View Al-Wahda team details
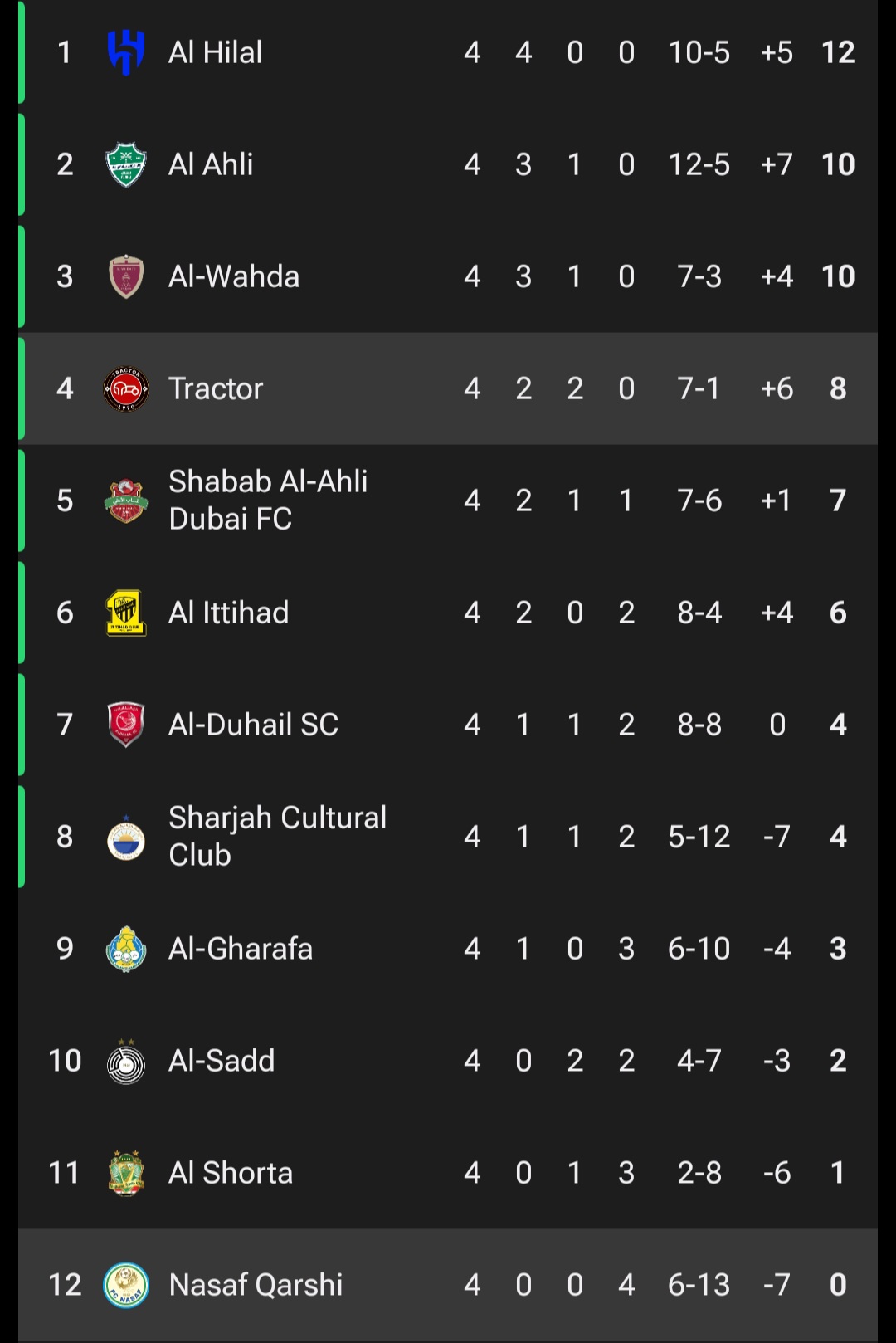Viewport: 896px width, 1343px height. [233, 276]
